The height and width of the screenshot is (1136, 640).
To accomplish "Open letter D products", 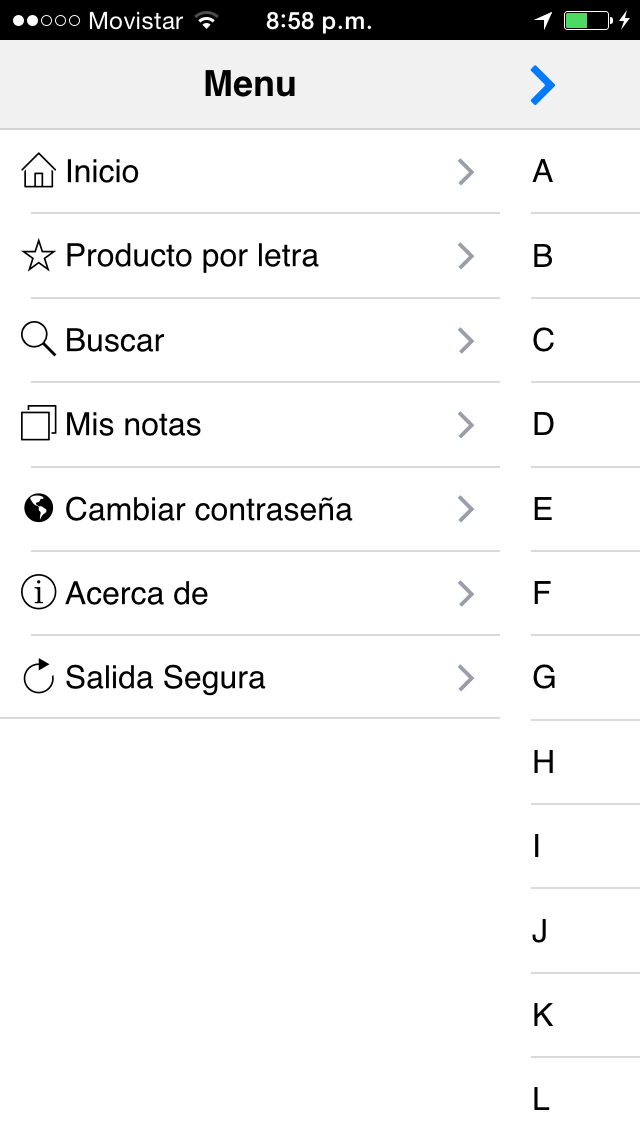I will (x=580, y=425).
